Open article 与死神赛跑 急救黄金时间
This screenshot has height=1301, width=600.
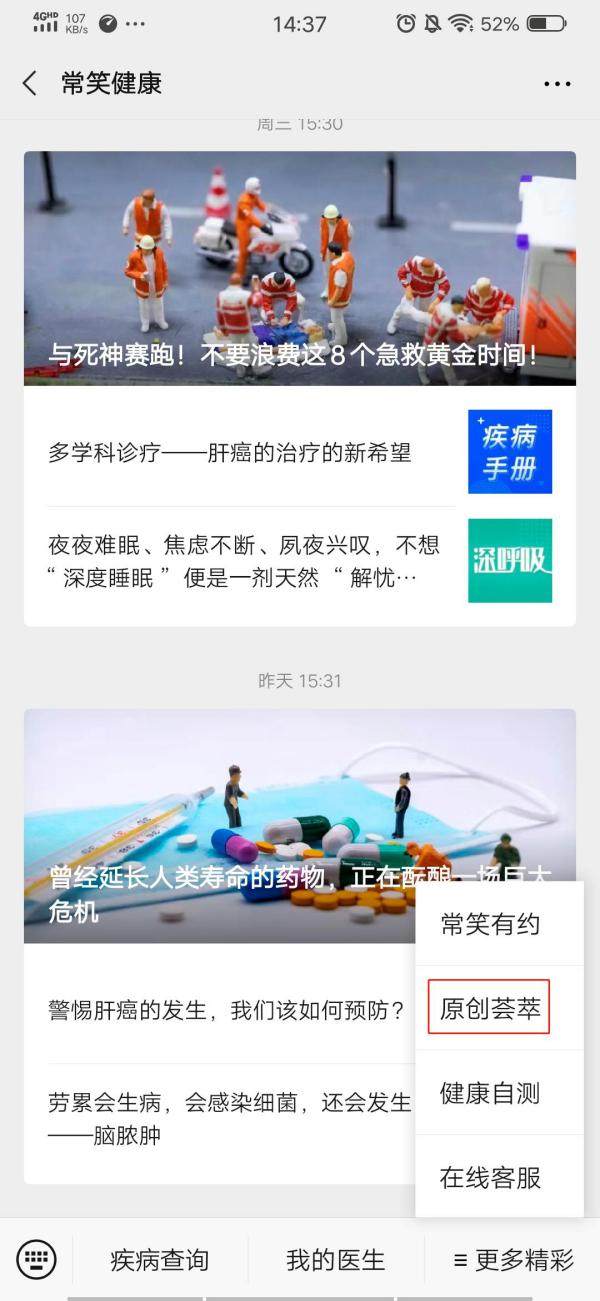(x=299, y=268)
